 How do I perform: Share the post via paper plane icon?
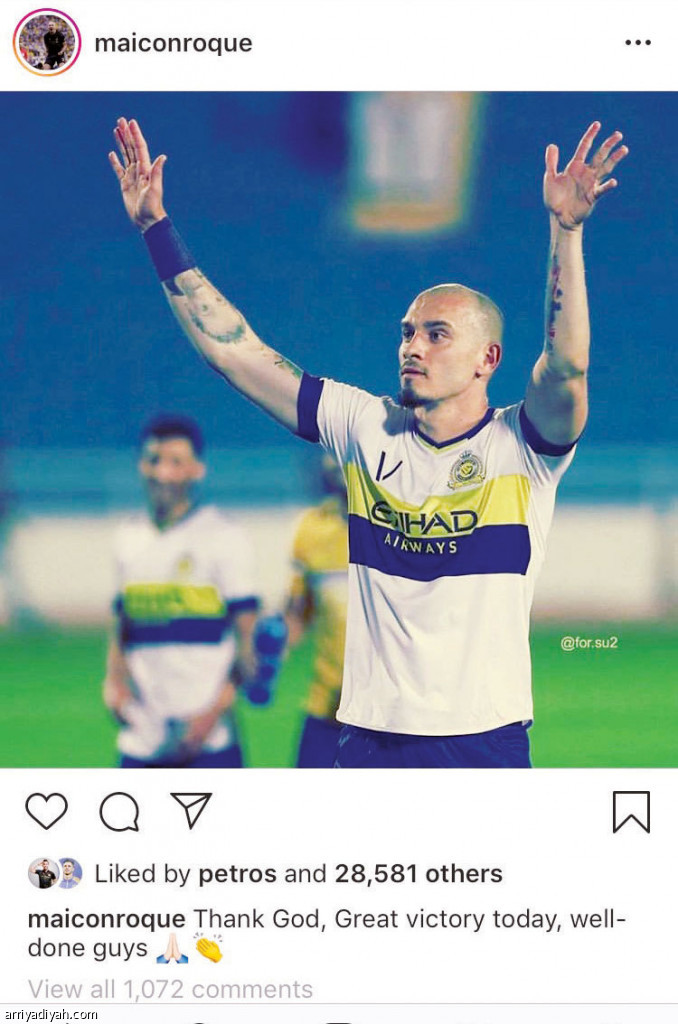[190, 810]
